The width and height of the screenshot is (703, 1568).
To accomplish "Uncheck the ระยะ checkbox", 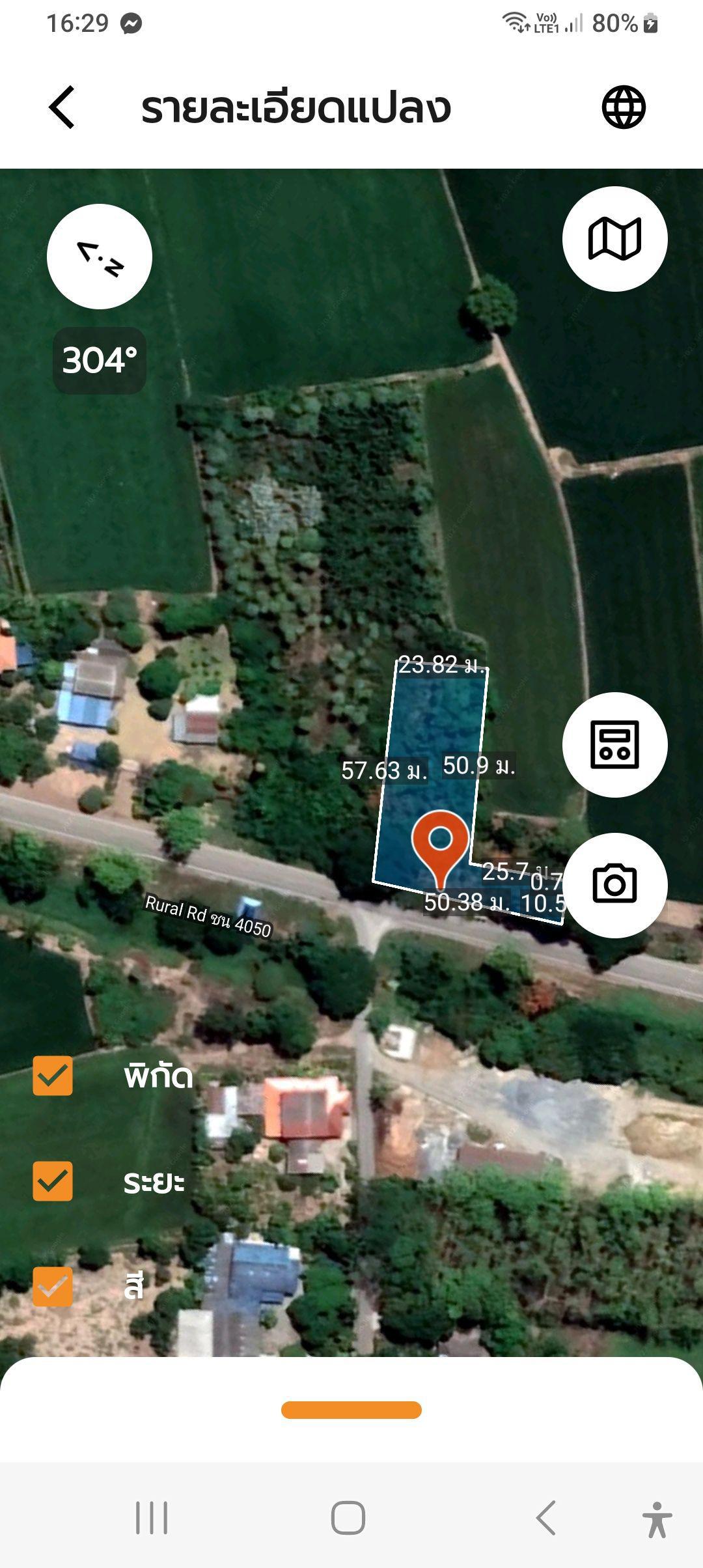I will click(53, 1181).
